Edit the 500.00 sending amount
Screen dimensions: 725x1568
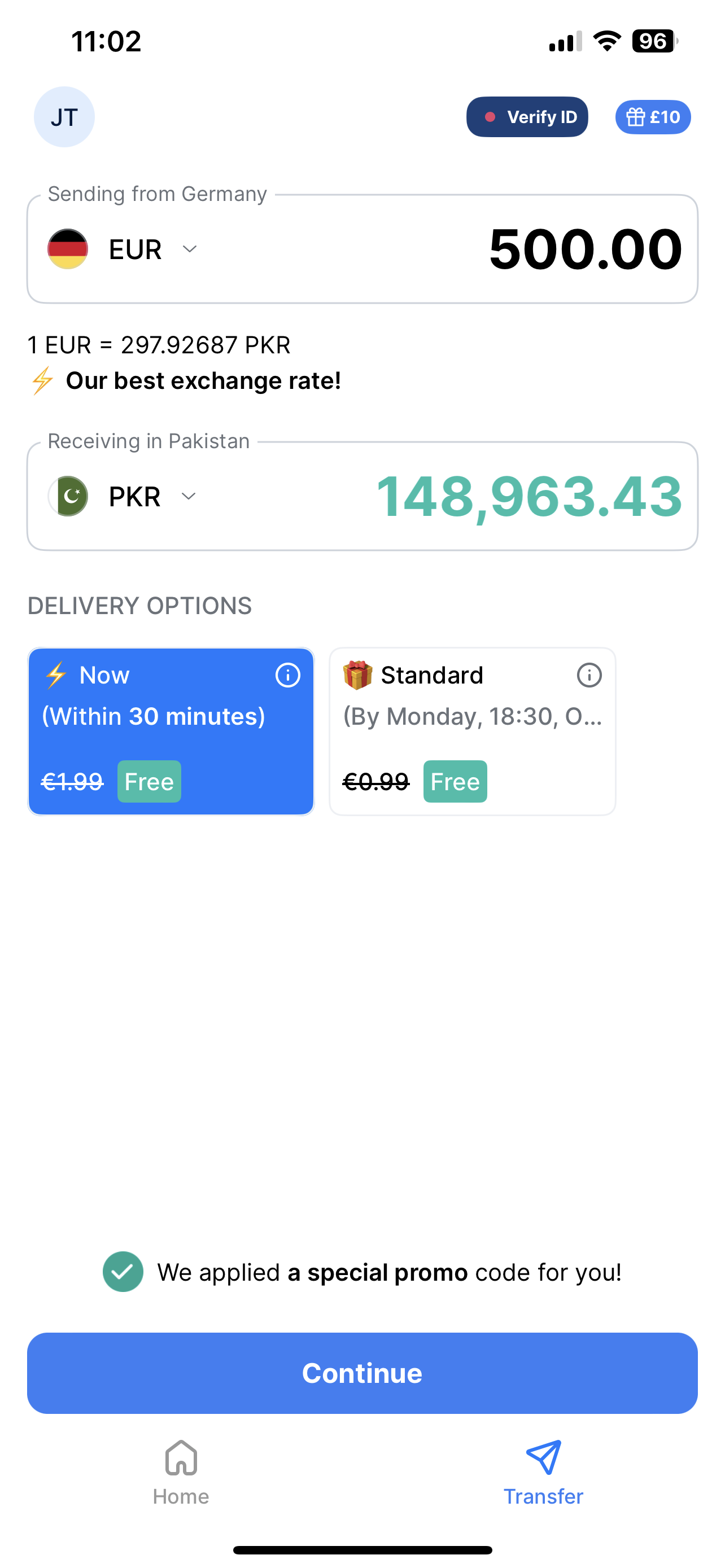(x=584, y=249)
